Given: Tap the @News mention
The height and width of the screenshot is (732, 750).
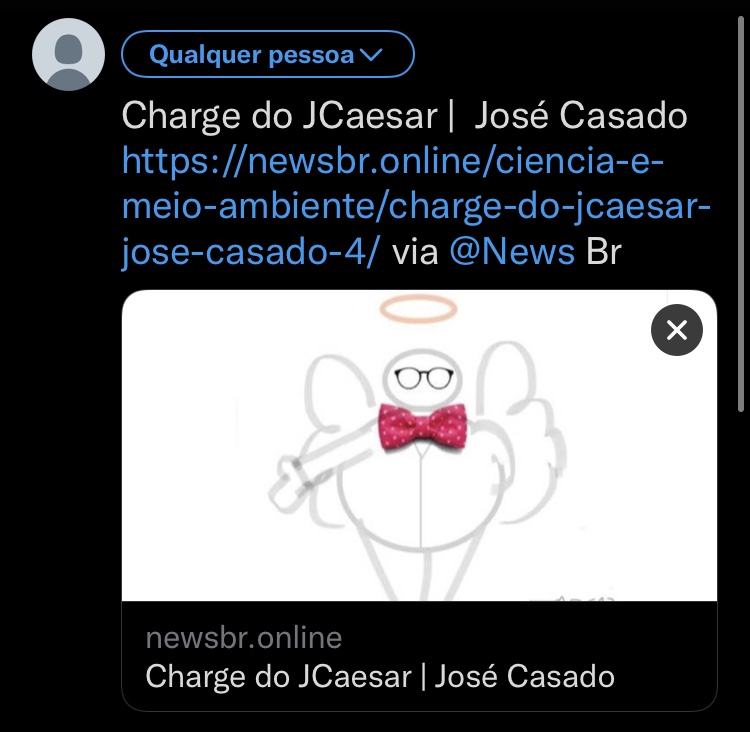Looking at the screenshot, I should pyautogui.click(x=512, y=252).
